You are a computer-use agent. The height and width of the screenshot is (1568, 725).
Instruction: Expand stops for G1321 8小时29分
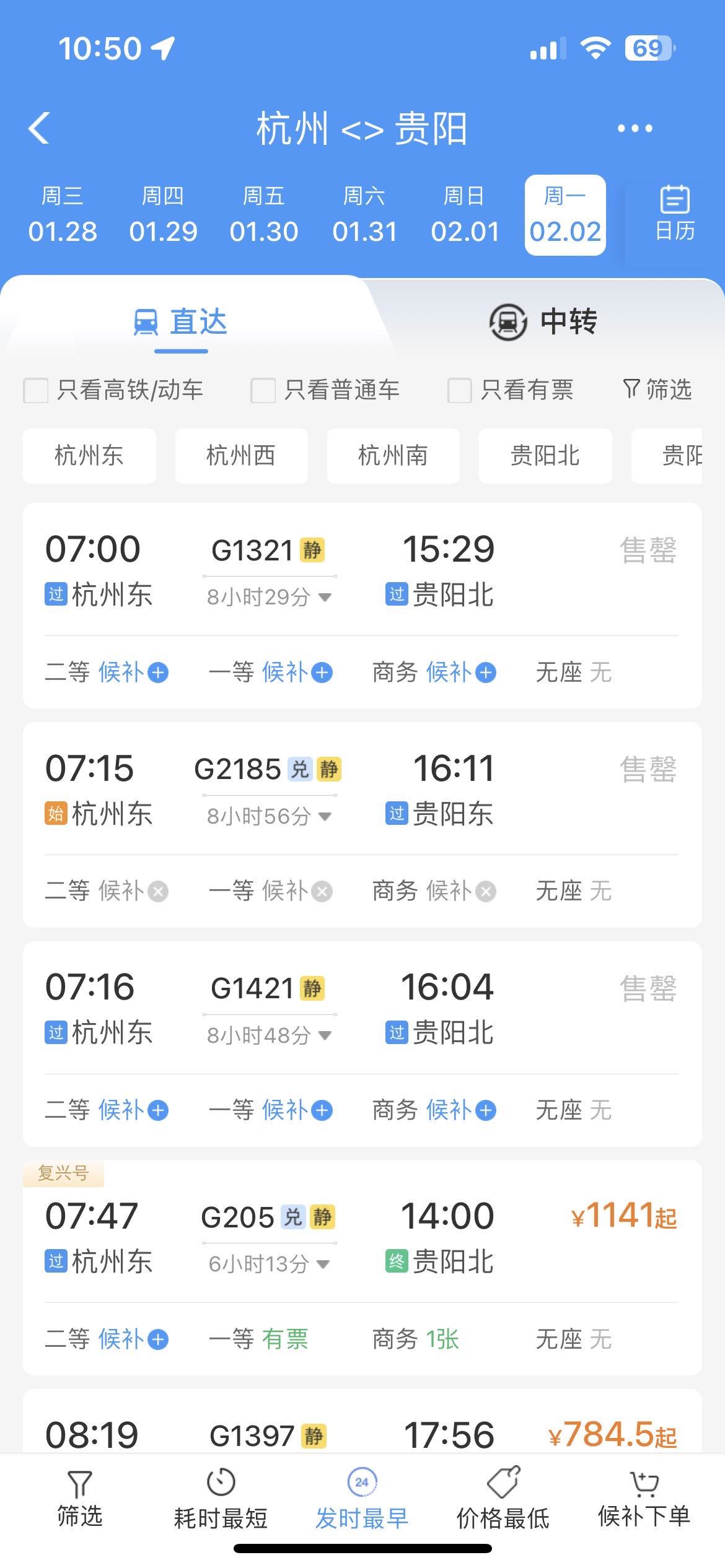click(269, 597)
